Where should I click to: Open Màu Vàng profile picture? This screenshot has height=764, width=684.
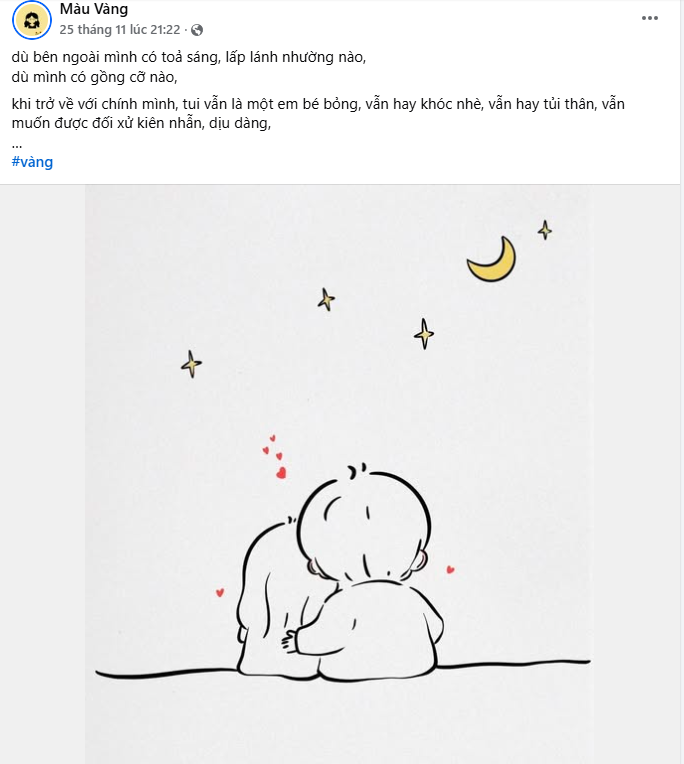pos(32,20)
